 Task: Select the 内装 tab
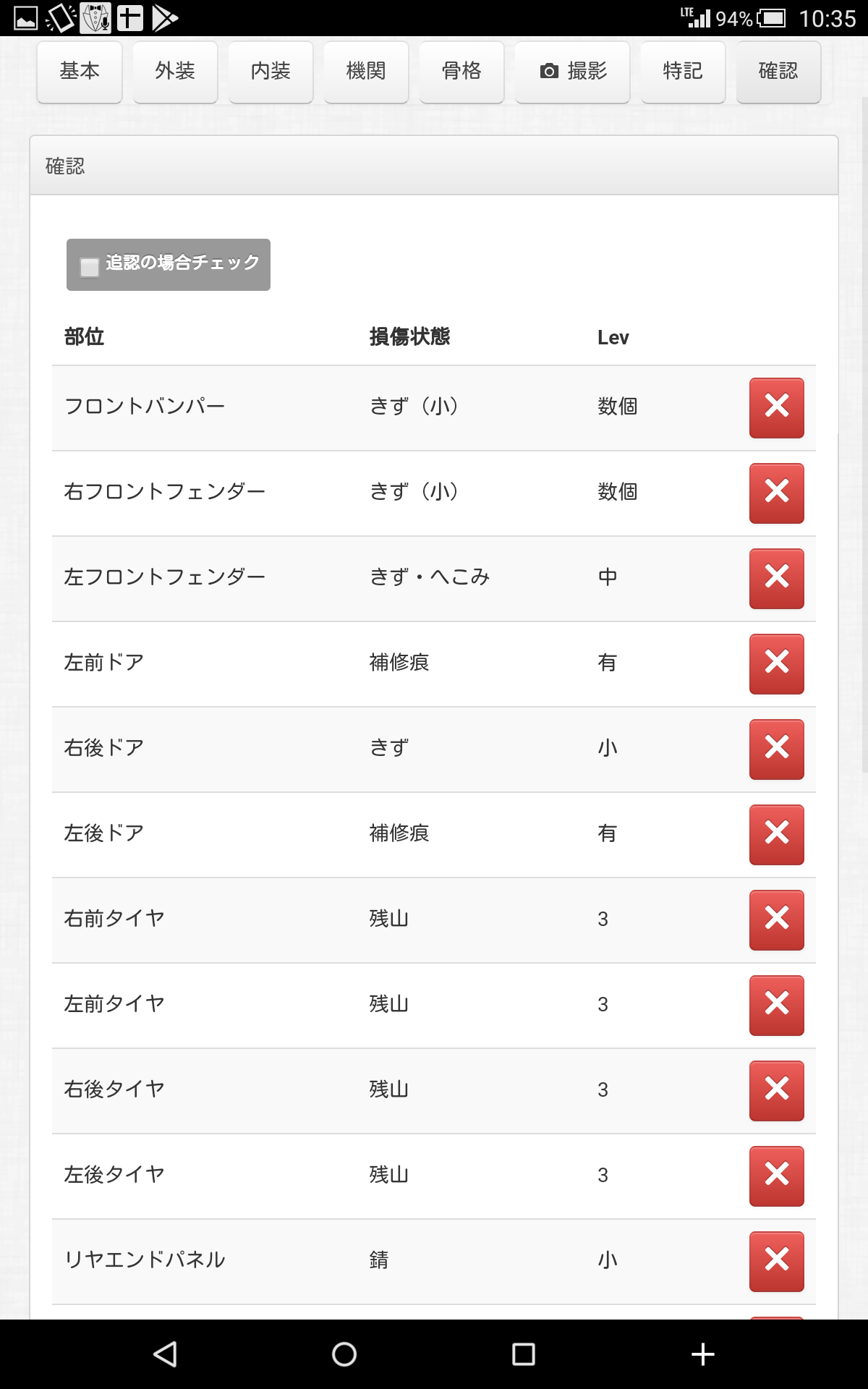coord(271,72)
